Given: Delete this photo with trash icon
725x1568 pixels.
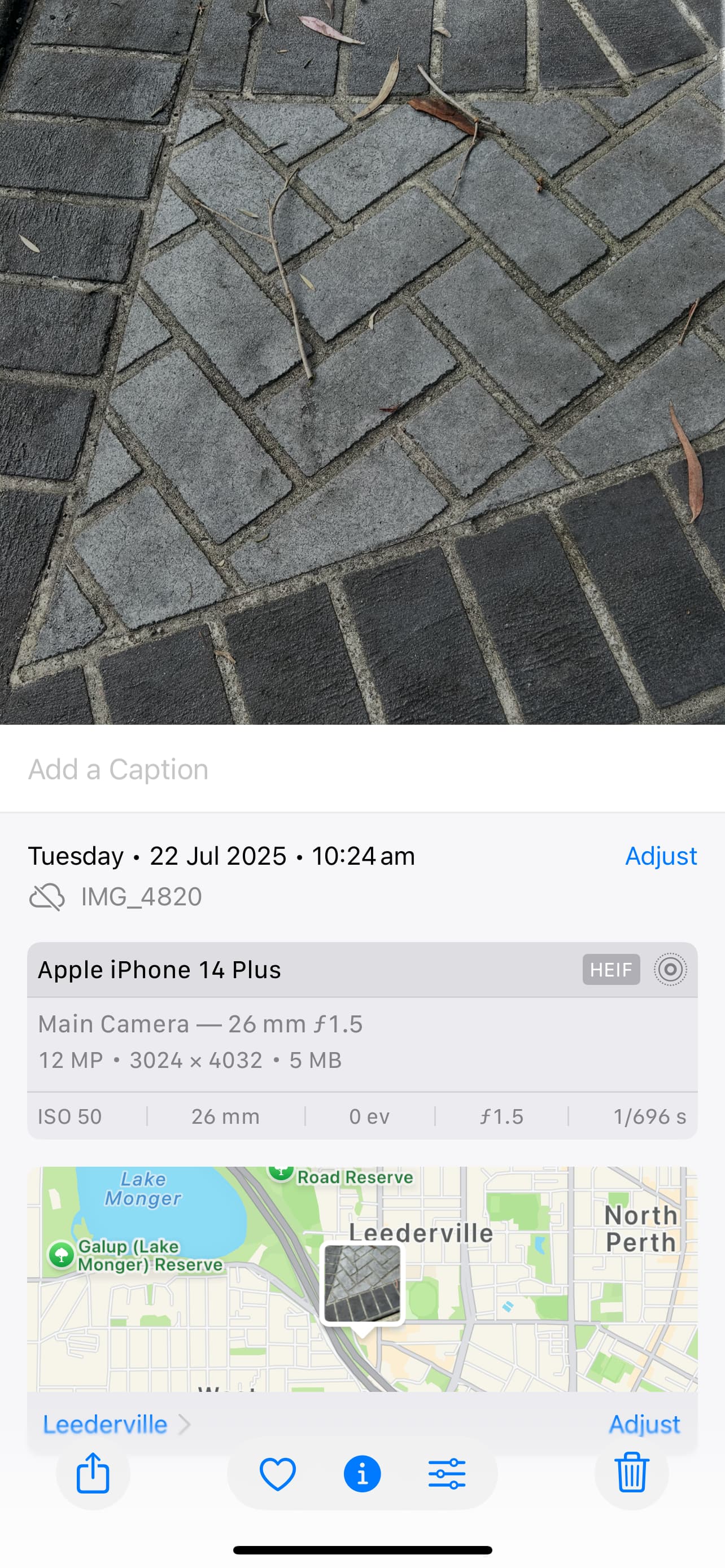Looking at the screenshot, I should tap(631, 1474).
